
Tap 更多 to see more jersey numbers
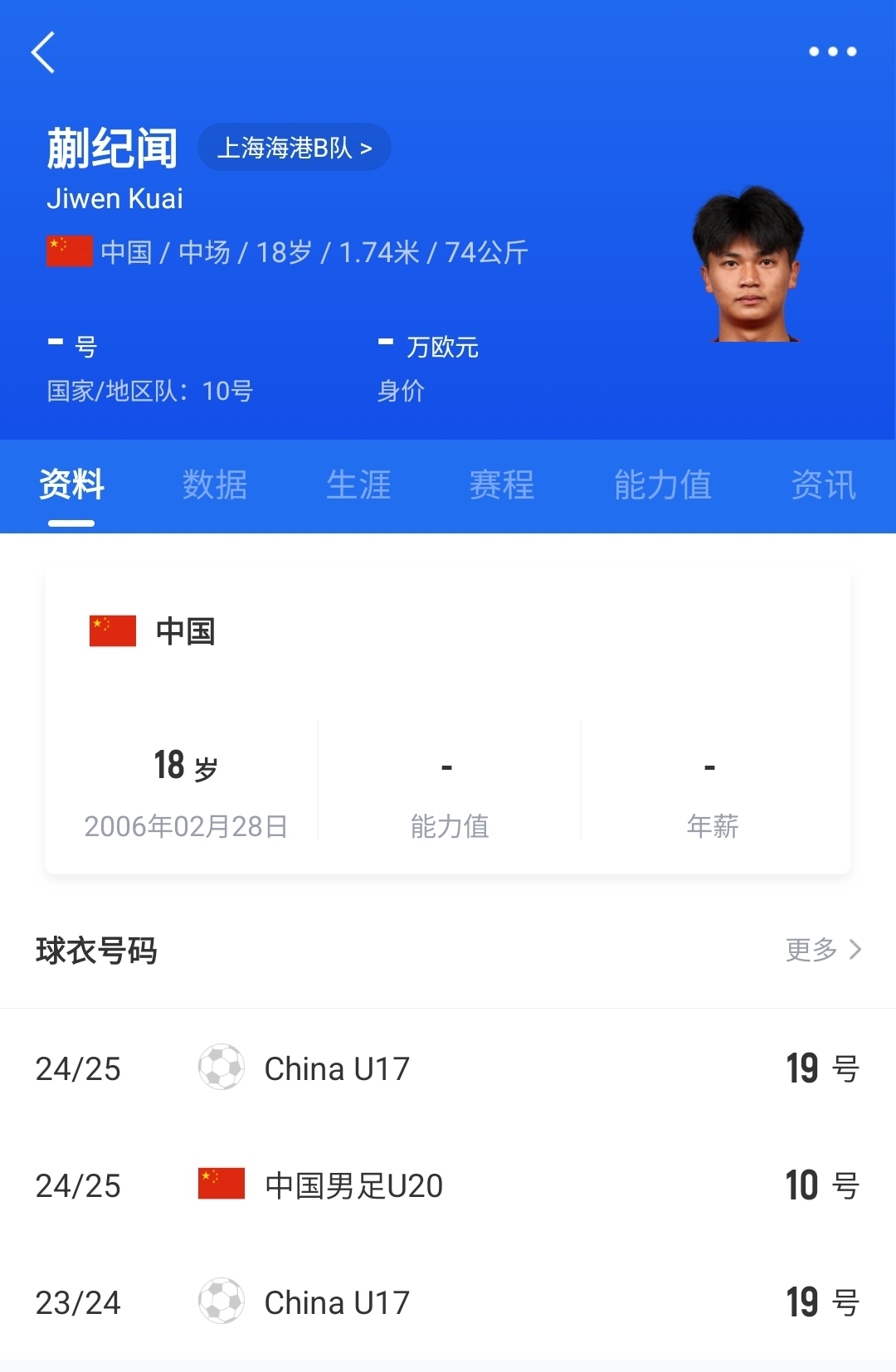(823, 950)
